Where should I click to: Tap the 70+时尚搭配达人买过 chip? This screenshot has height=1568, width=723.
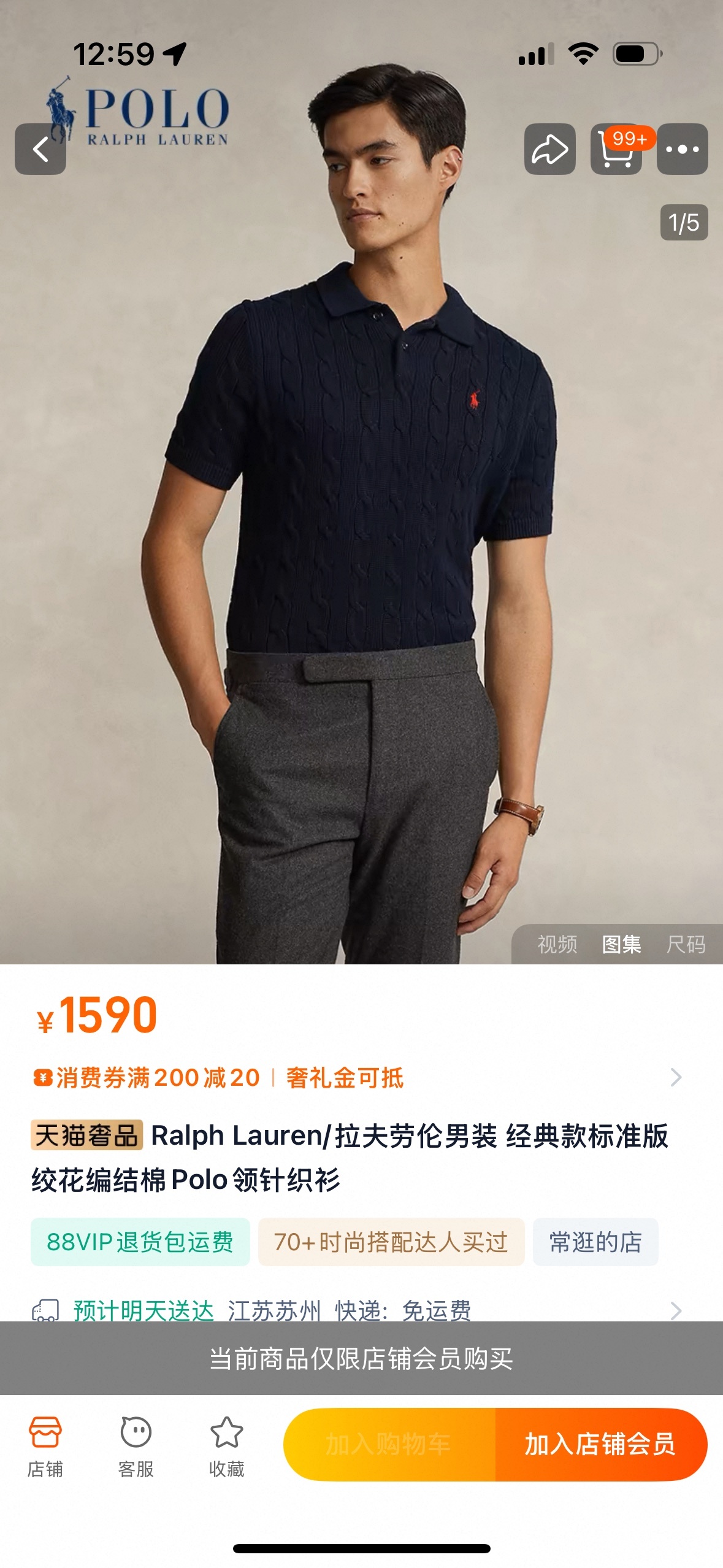[x=391, y=1242]
